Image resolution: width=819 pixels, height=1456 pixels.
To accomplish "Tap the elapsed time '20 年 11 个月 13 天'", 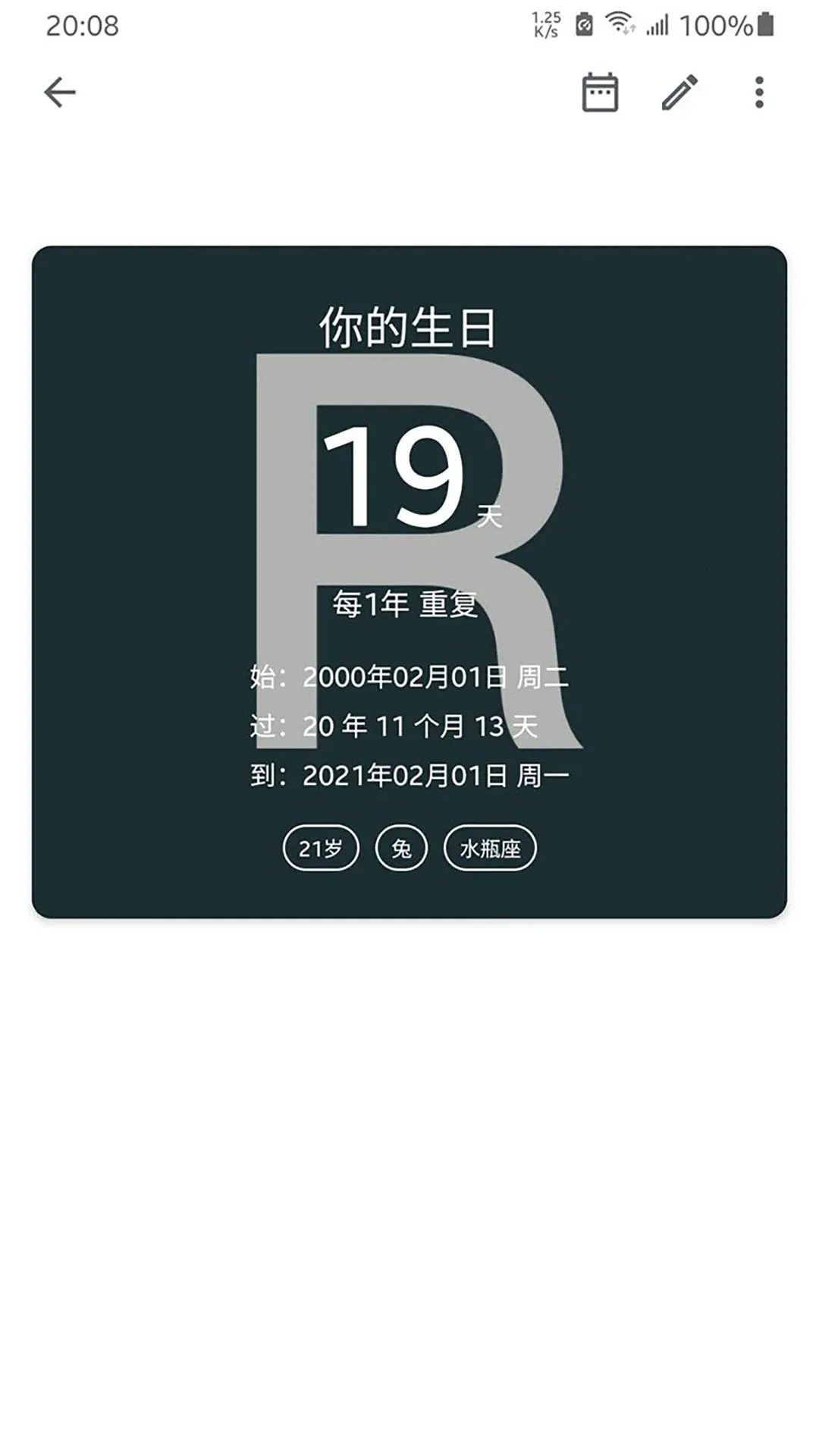I will (x=397, y=724).
